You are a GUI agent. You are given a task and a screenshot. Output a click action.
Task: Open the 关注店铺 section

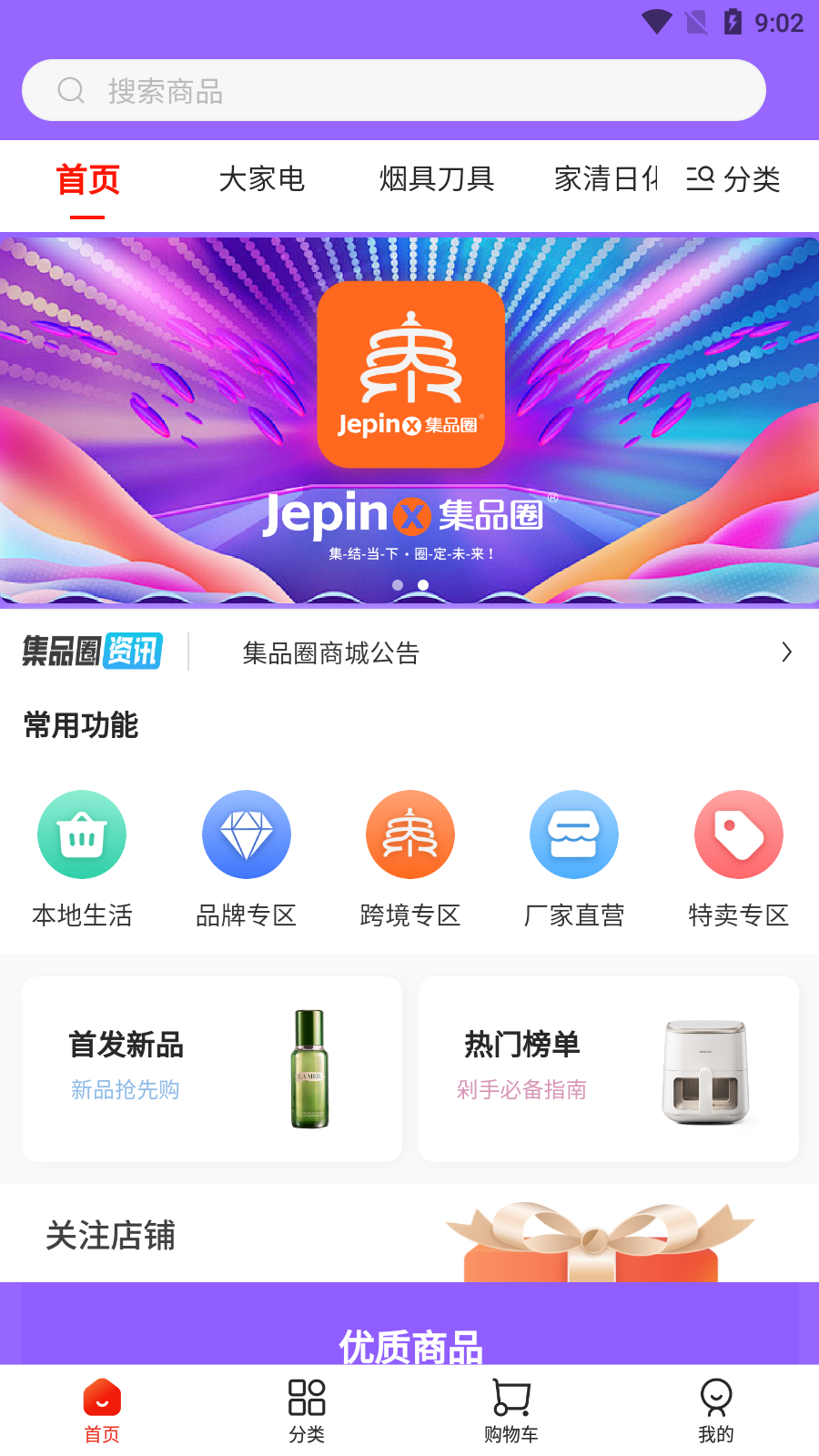point(111,1235)
